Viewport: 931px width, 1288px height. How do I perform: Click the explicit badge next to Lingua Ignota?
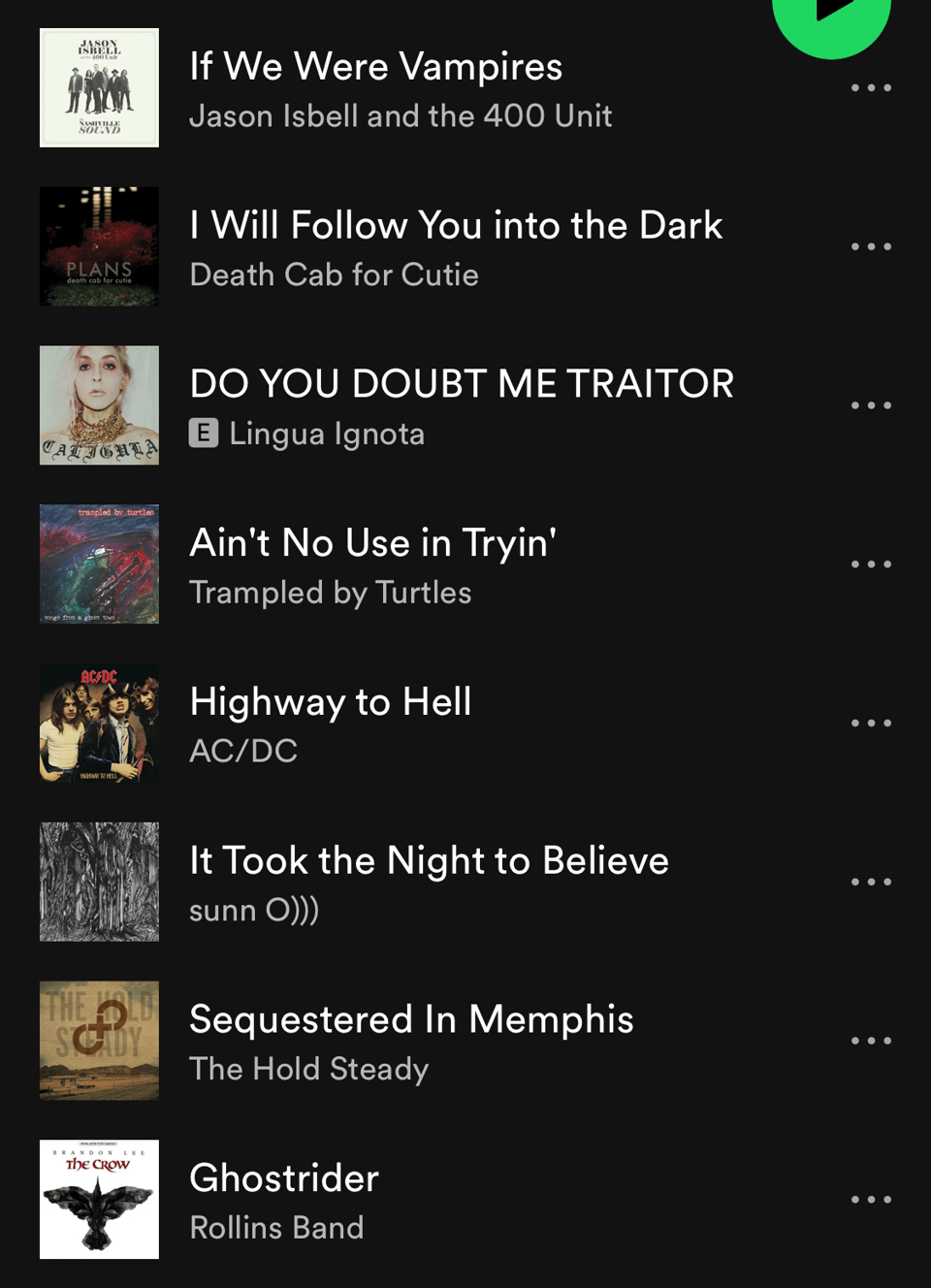[203, 433]
